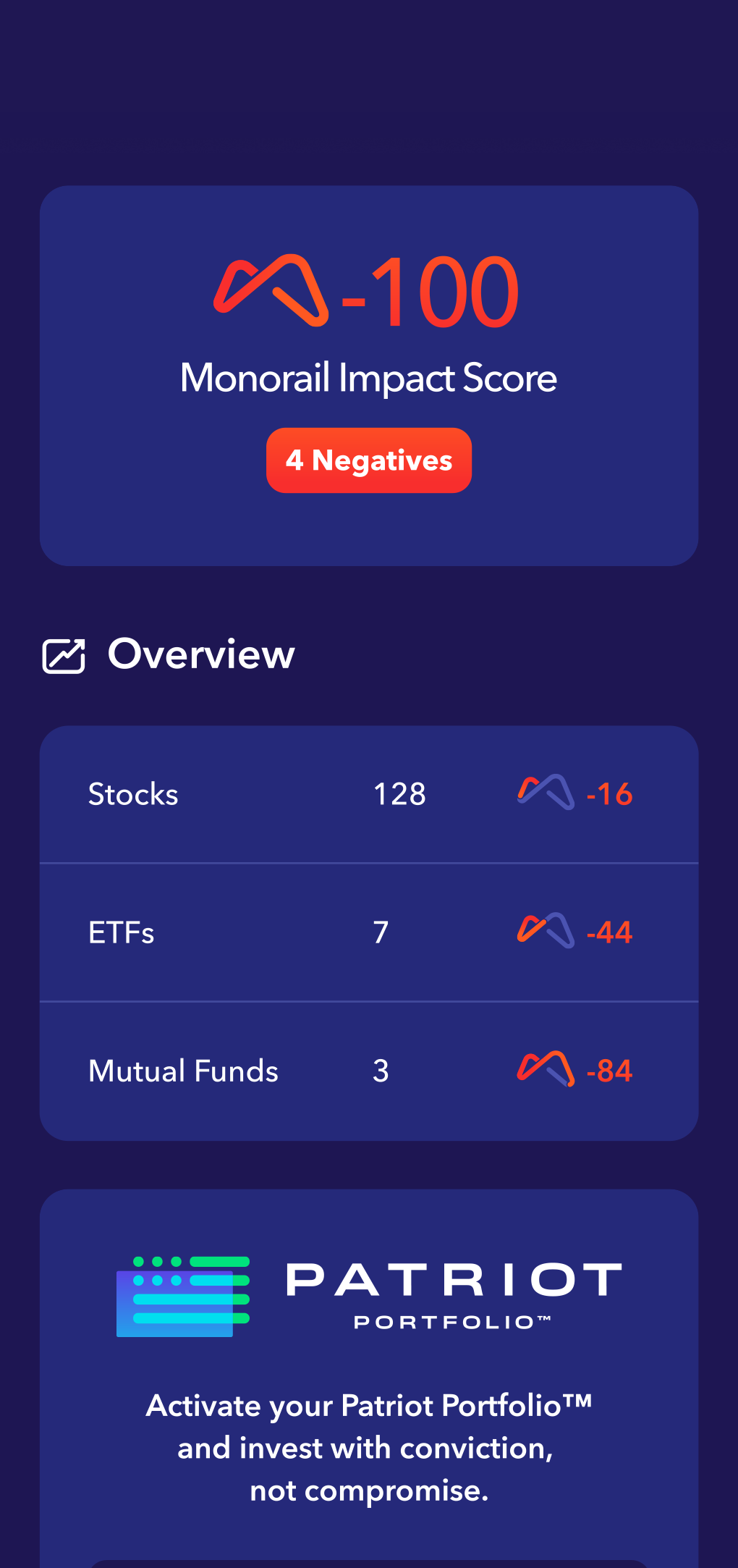Tap the 4 Negatives badge
Image resolution: width=738 pixels, height=1568 pixels.
coord(369,460)
